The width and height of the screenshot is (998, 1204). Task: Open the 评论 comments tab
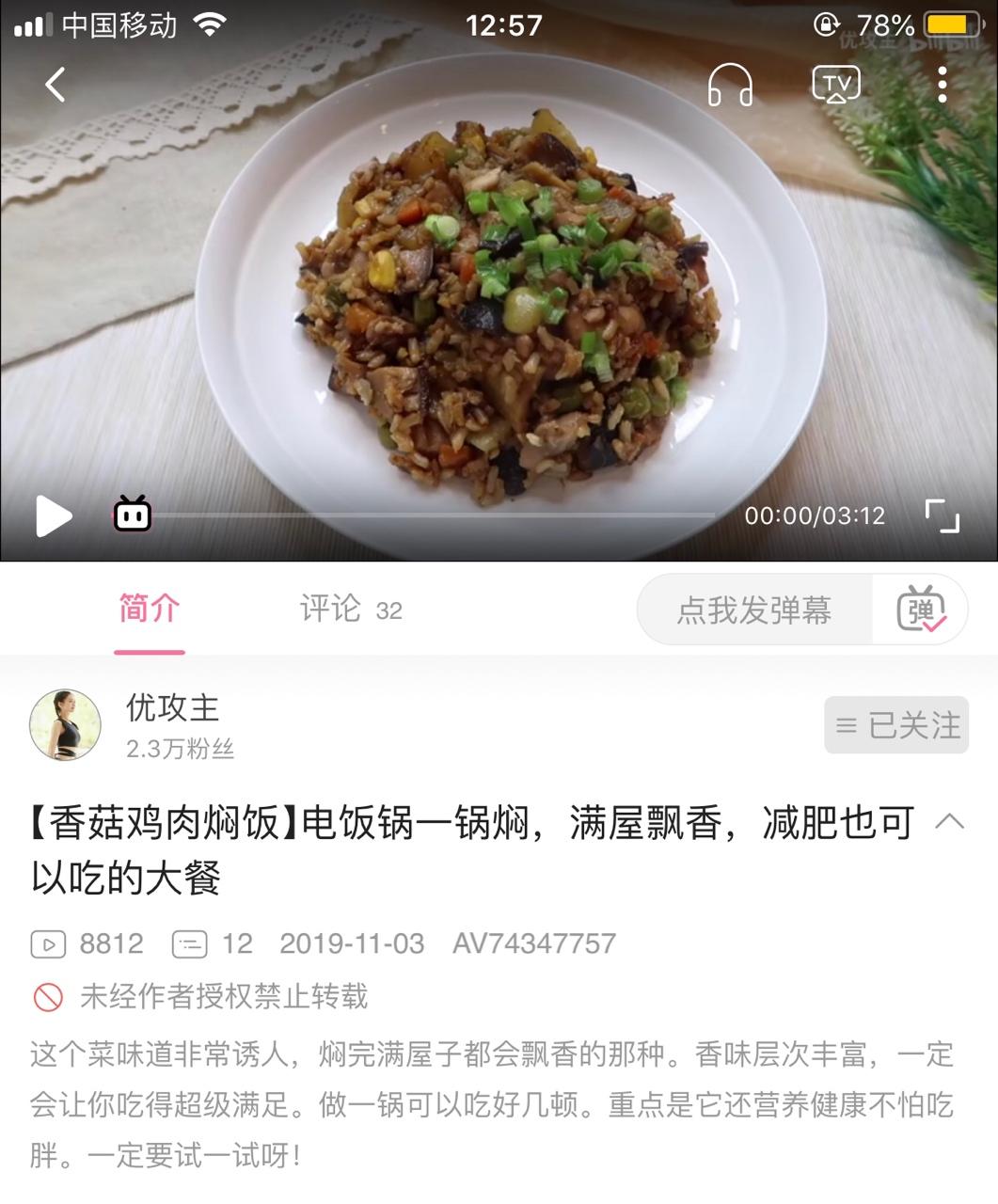pos(349,610)
